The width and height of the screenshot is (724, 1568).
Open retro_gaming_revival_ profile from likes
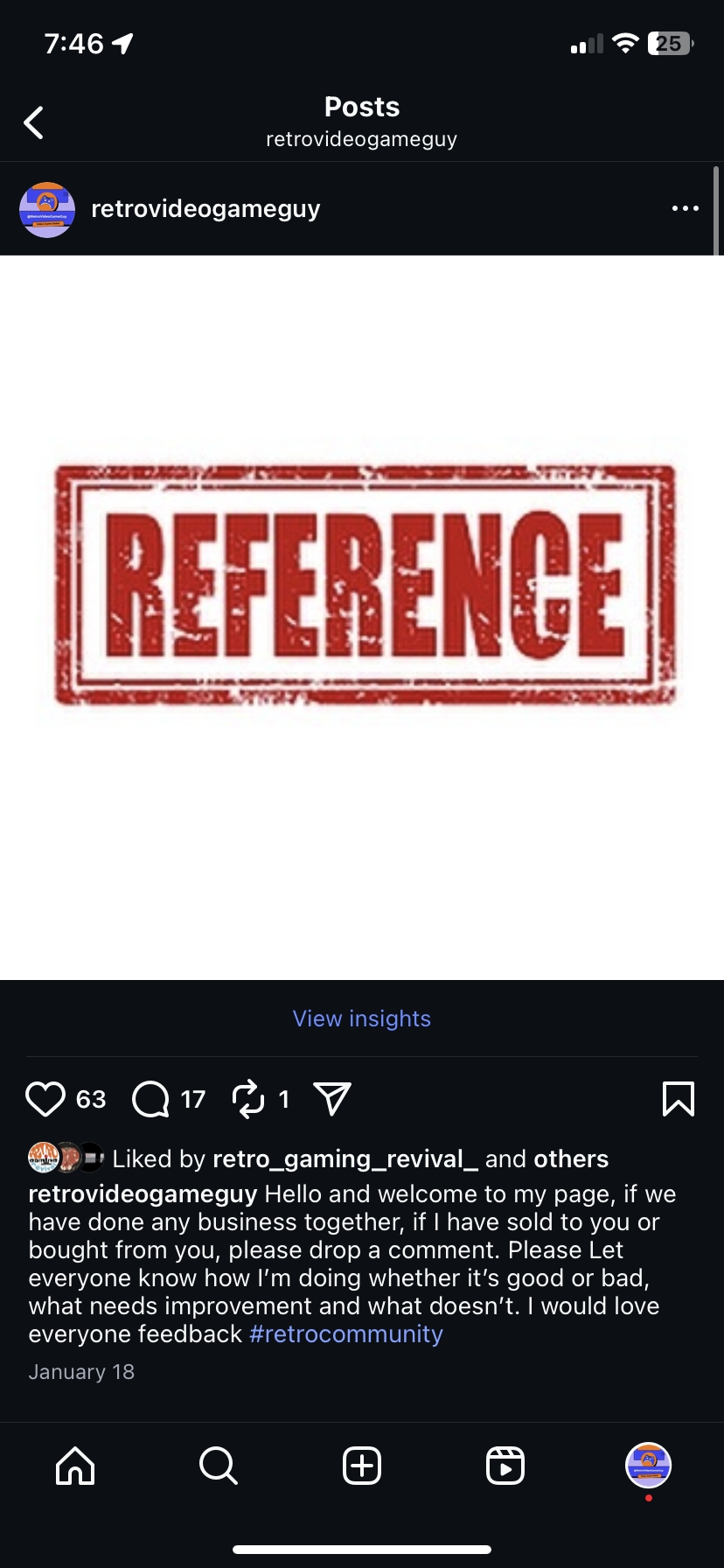tap(345, 1158)
